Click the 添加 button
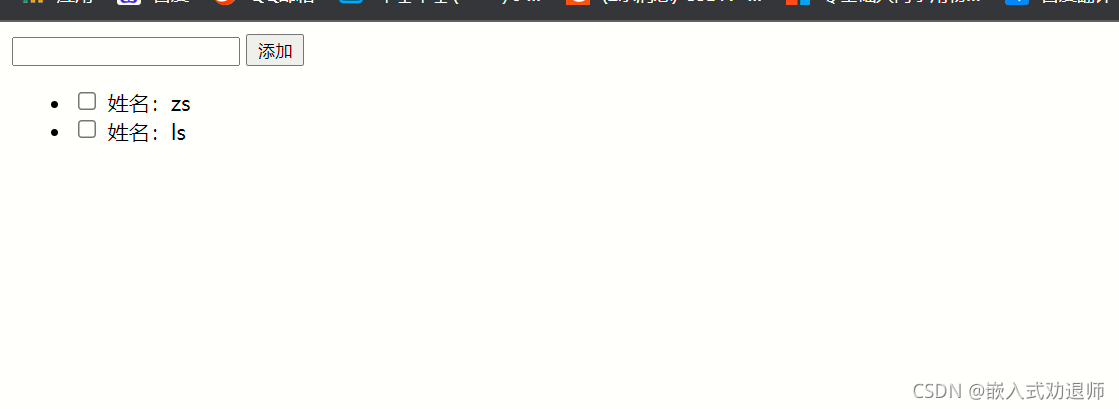The height and width of the screenshot is (409, 1119). [x=275, y=51]
